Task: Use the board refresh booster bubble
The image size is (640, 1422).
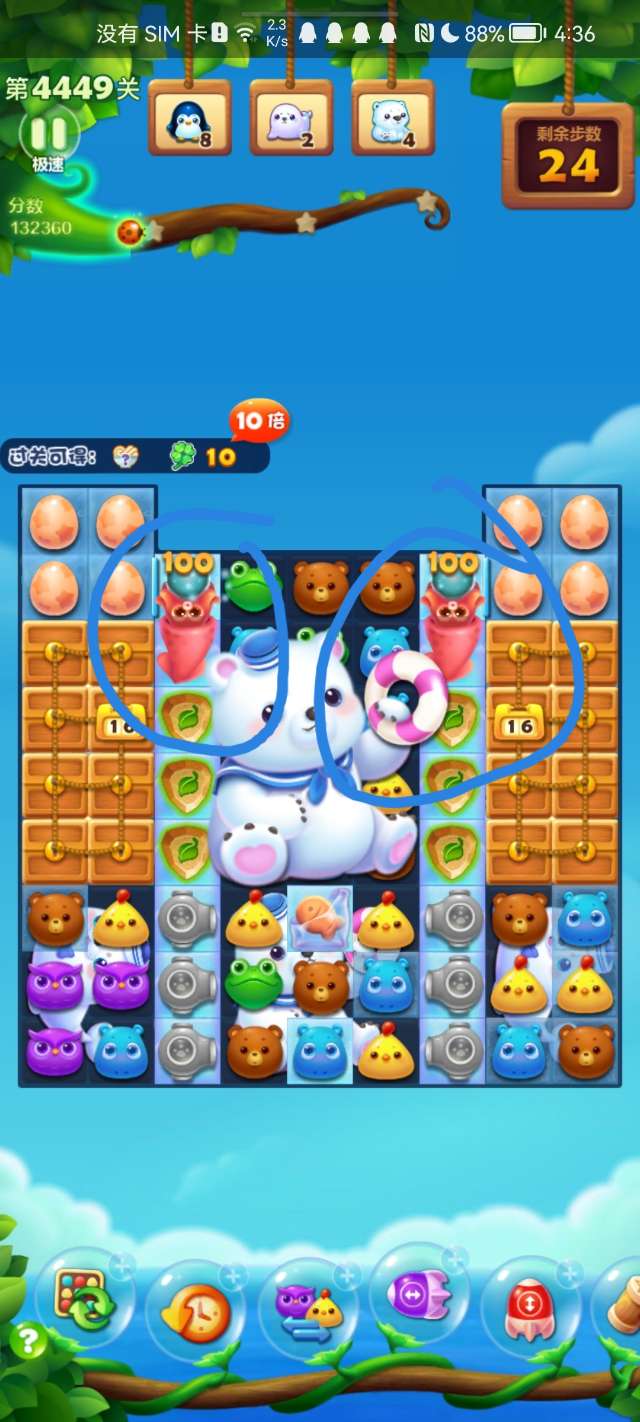Action: tap(85, 1298)
